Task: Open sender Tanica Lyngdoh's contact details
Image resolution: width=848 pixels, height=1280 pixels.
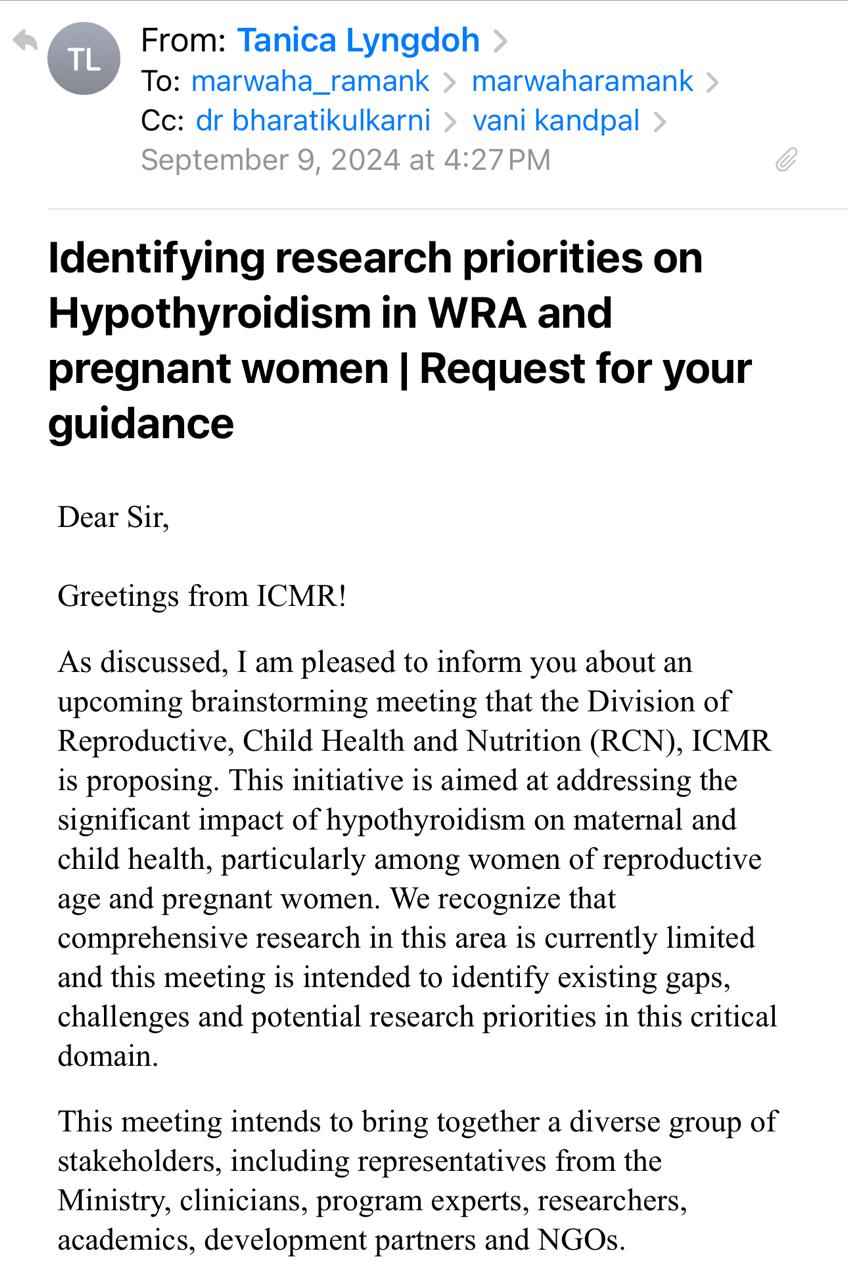Action: (358, 41)
